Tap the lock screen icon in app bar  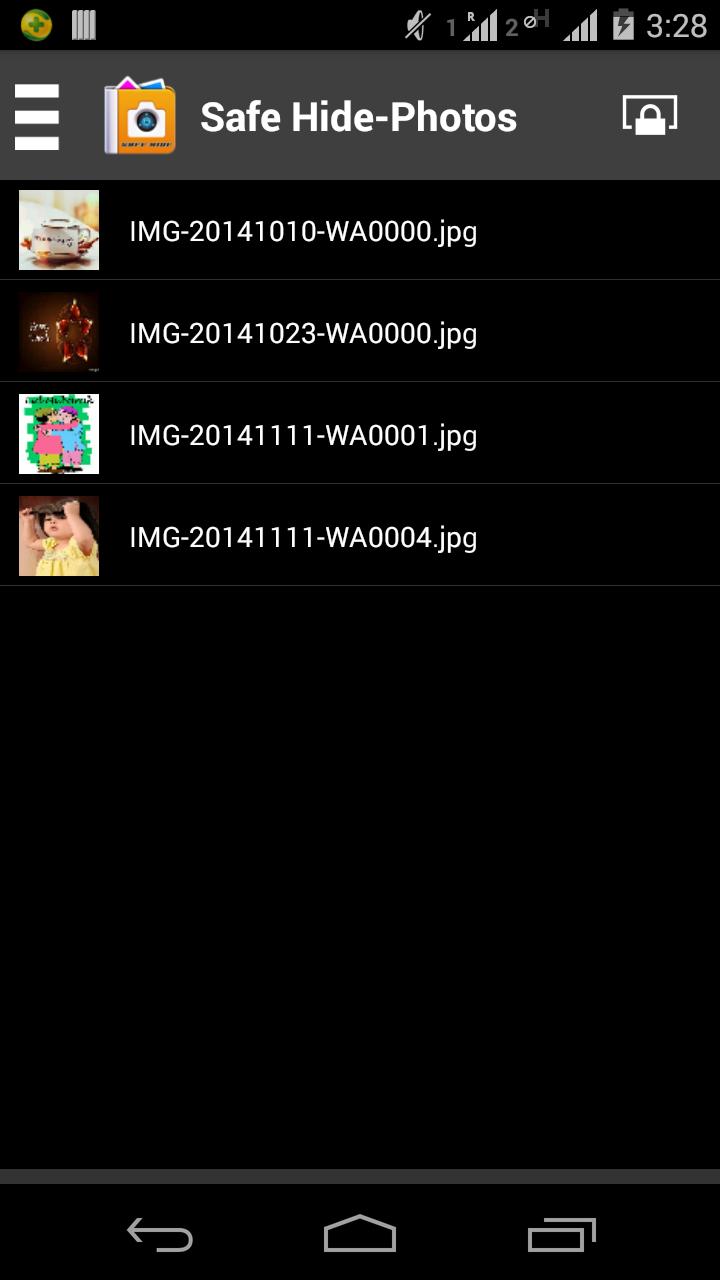pos(649,116)
